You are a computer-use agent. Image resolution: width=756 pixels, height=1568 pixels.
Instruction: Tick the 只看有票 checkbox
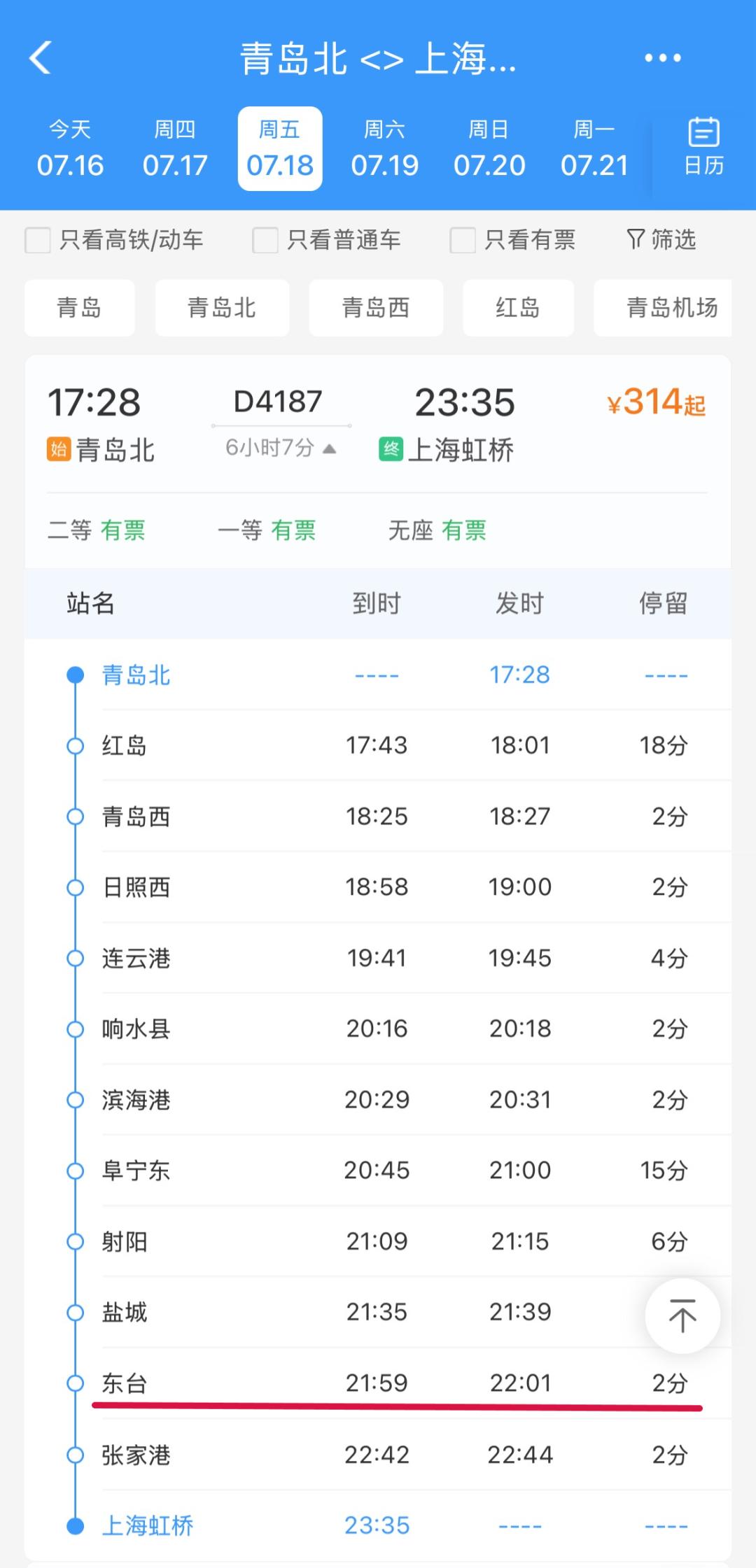pos(463,240)
